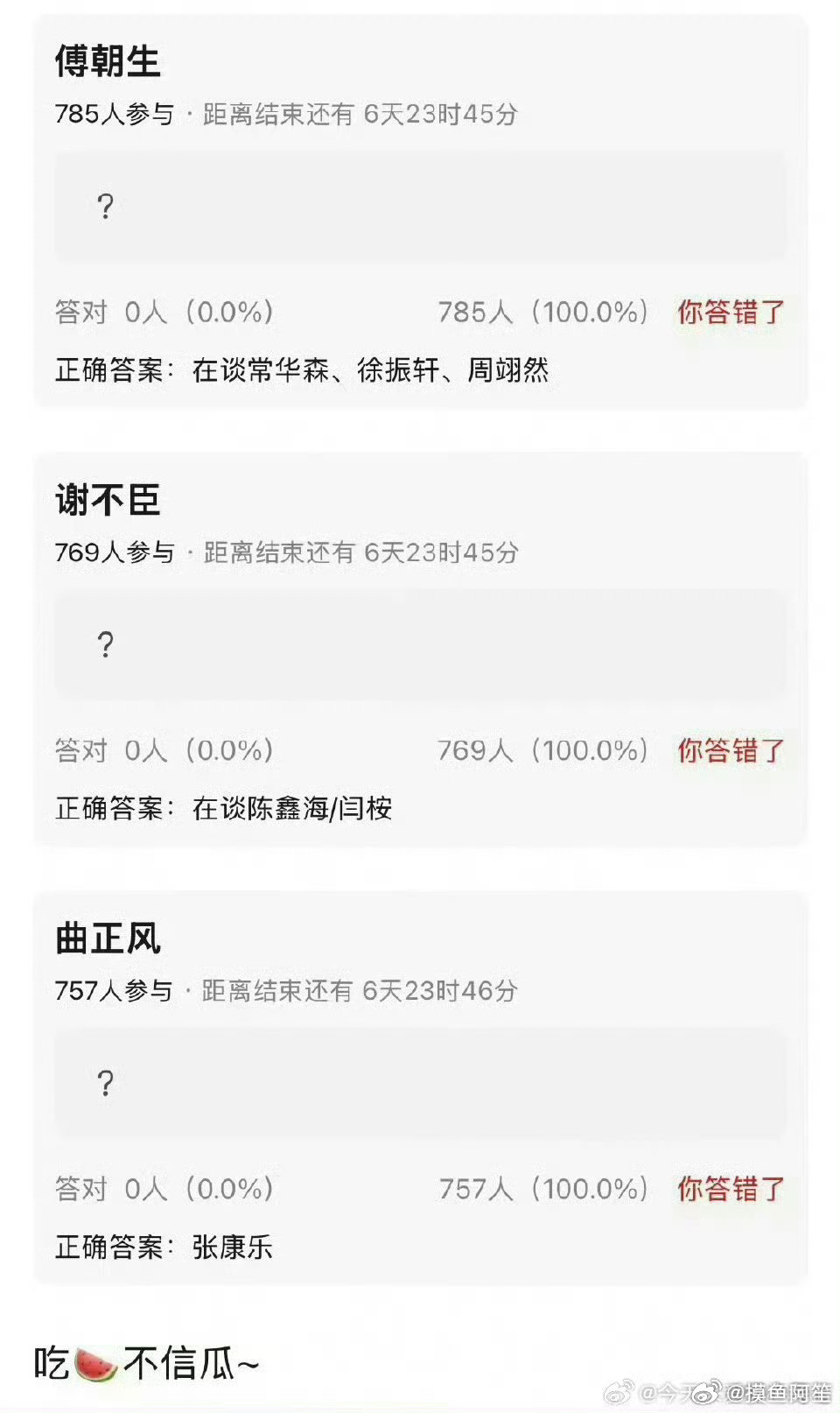Select the 757人 (100.0%) result option
840x1413 pixels.
(542, 1190)
